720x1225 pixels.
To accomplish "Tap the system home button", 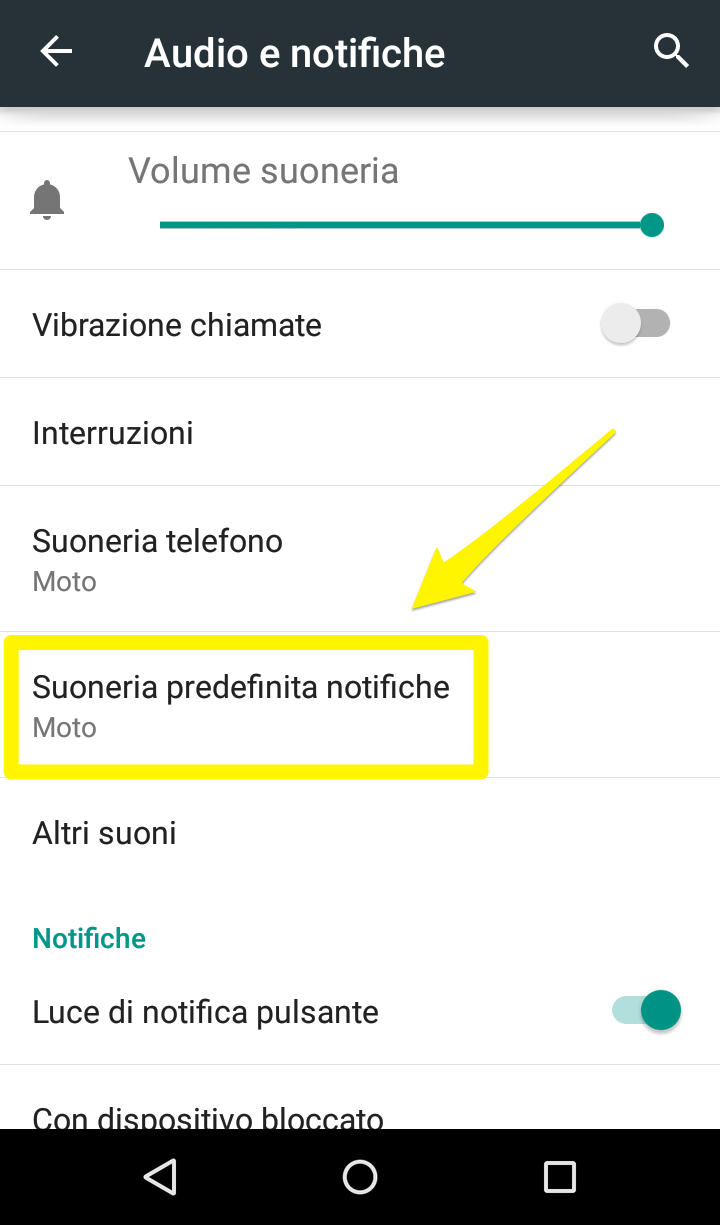I will 360,1177.
